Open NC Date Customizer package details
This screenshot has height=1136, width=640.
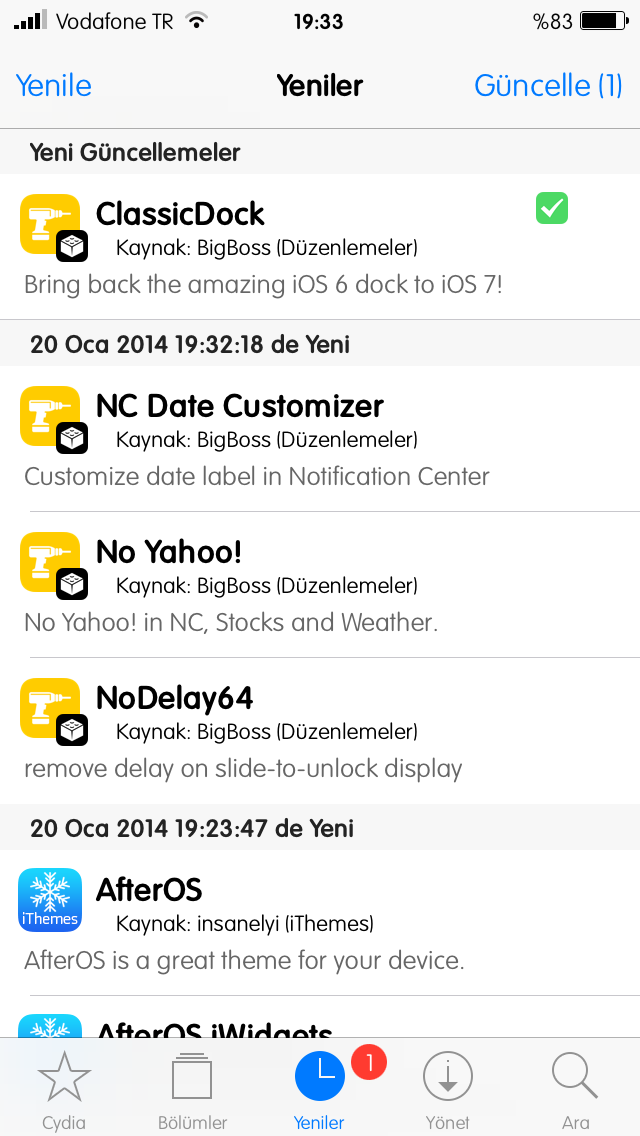(320, 438)
